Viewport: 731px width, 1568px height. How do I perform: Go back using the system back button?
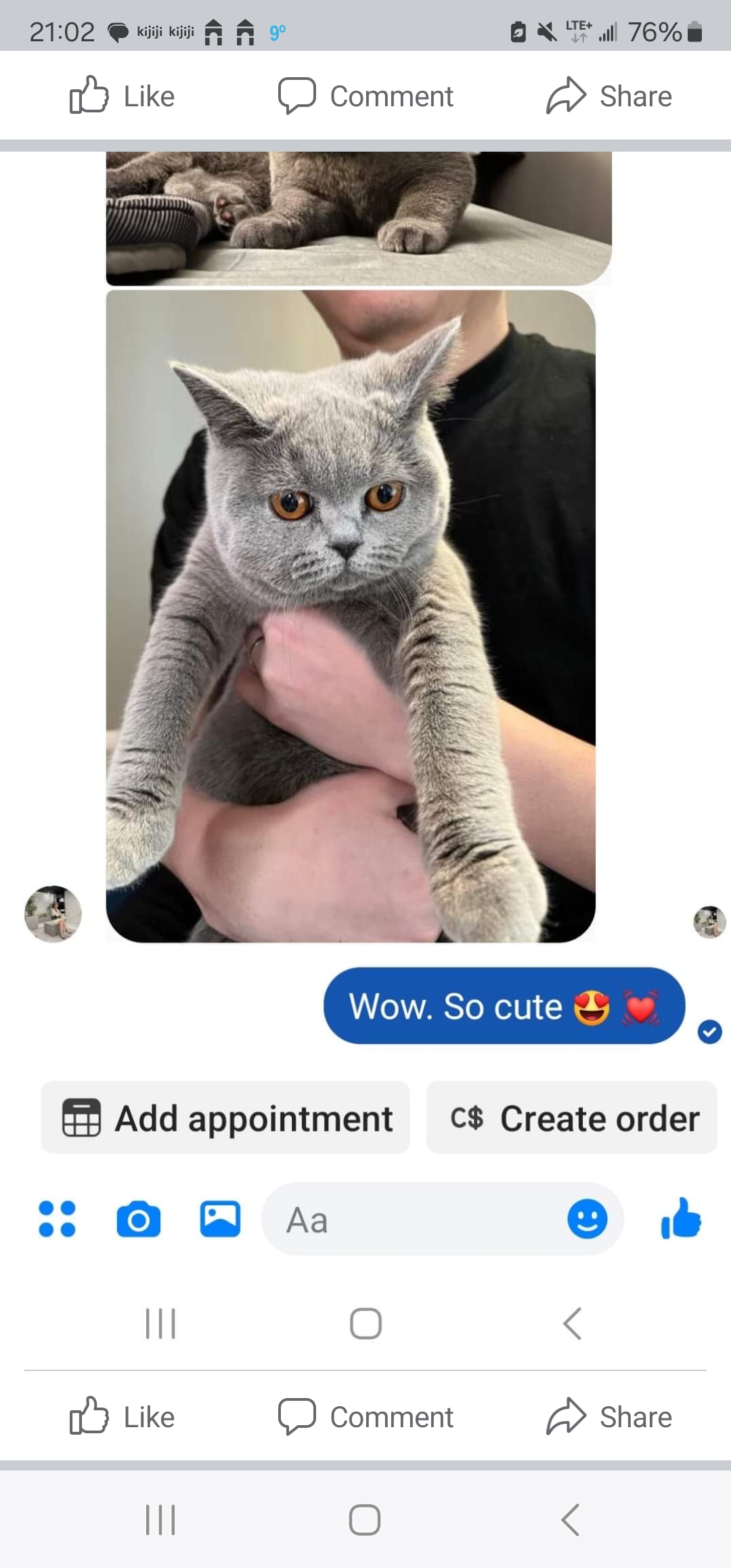tap(571, 1520)
